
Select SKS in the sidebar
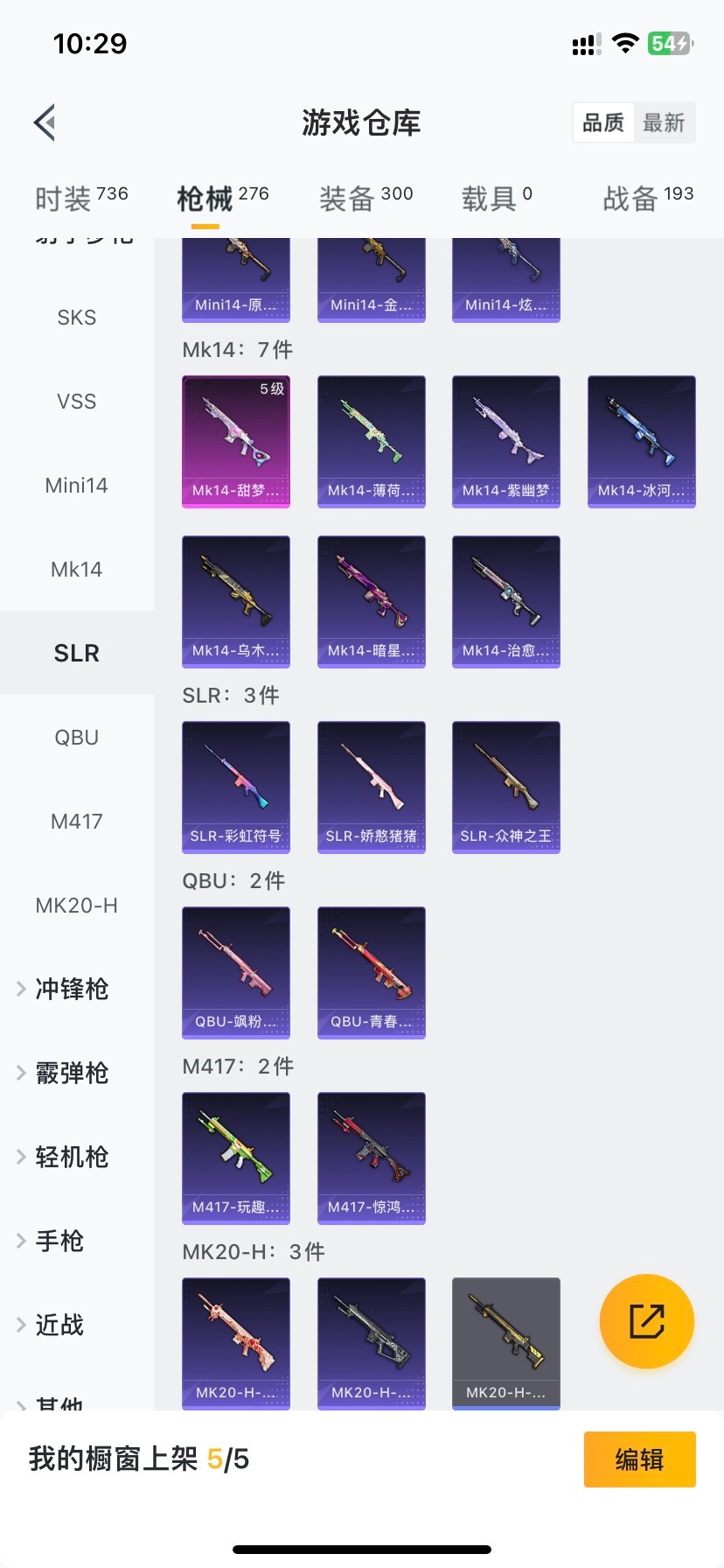click(x=77, y=318)
